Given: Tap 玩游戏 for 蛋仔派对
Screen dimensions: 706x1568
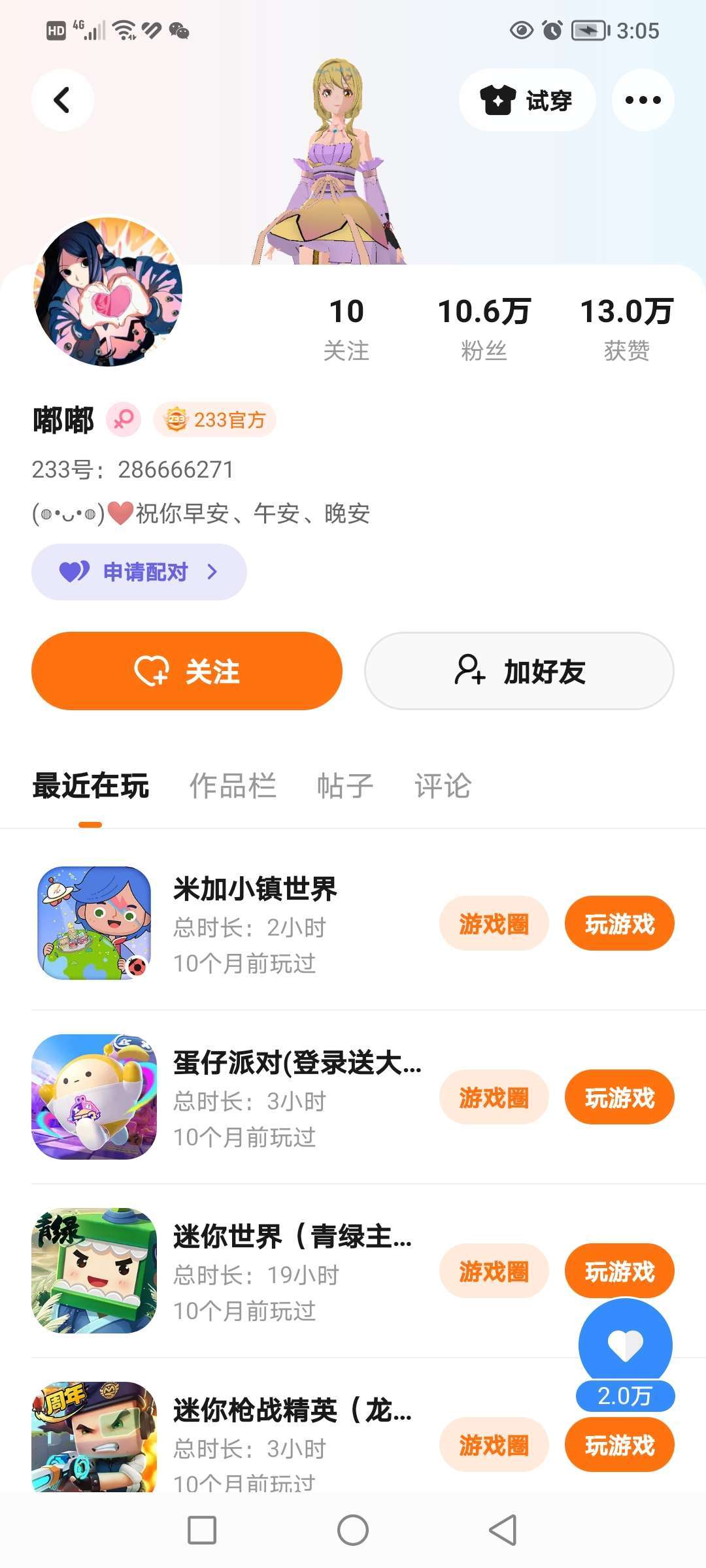Looking at the screenshot, I should point(619,1098).
